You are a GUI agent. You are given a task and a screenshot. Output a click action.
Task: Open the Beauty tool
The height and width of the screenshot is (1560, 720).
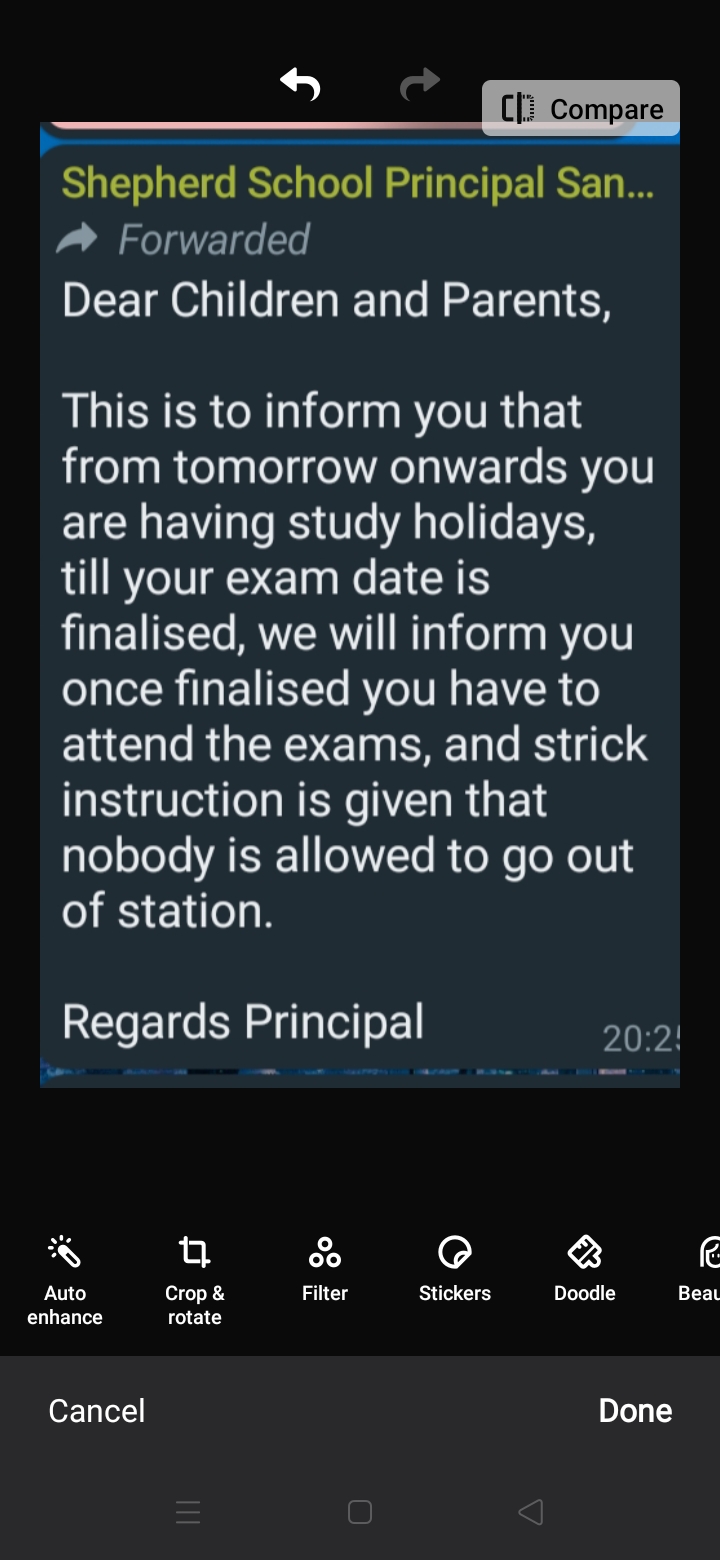[x=700, y=1267]
